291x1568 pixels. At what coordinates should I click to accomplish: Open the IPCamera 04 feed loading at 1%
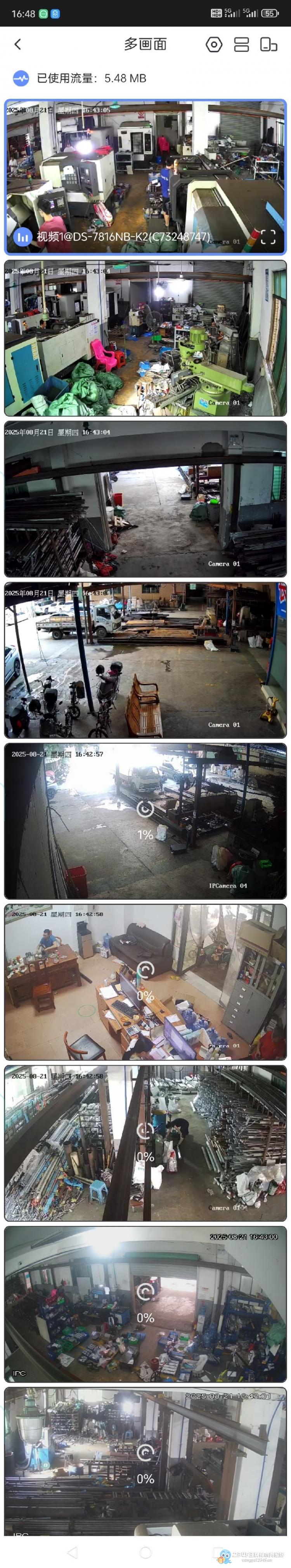pyautogui.click(x=145, y=821)
